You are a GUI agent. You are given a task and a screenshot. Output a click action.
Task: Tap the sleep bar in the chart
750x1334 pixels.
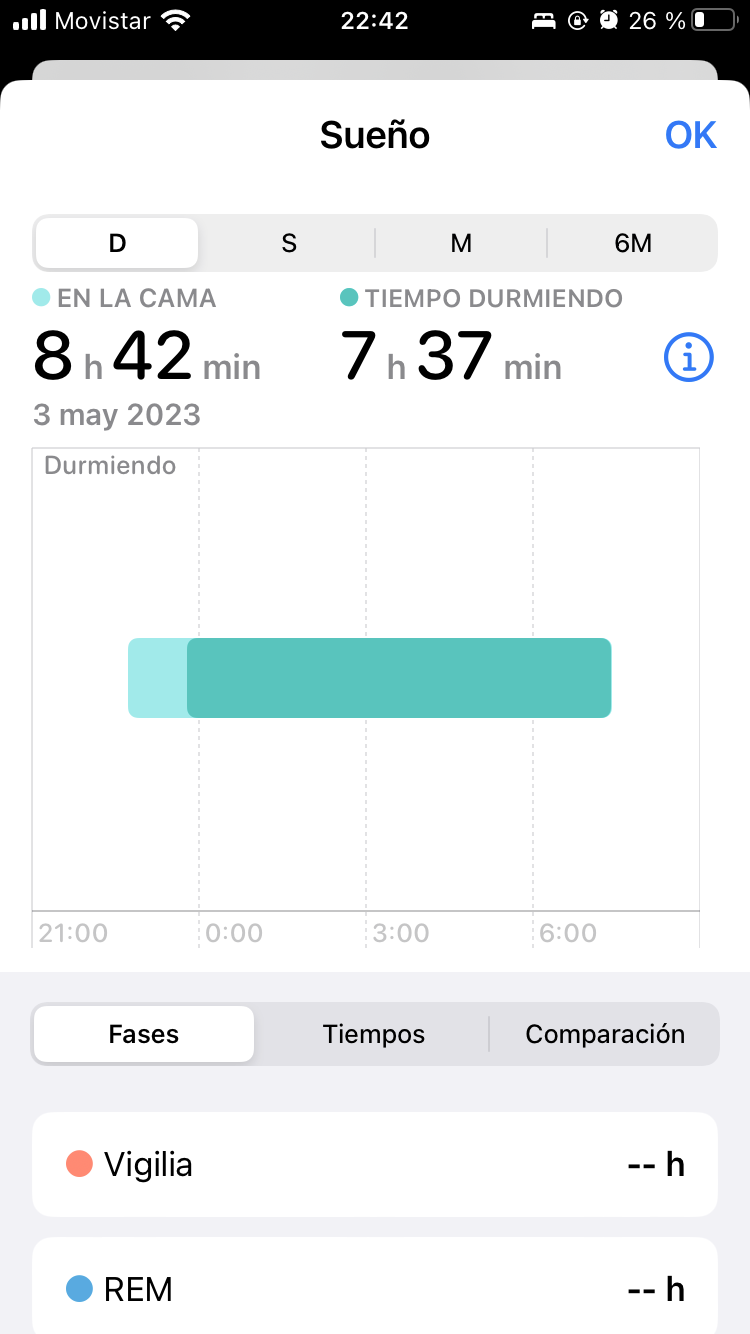[x=398, y=677]
